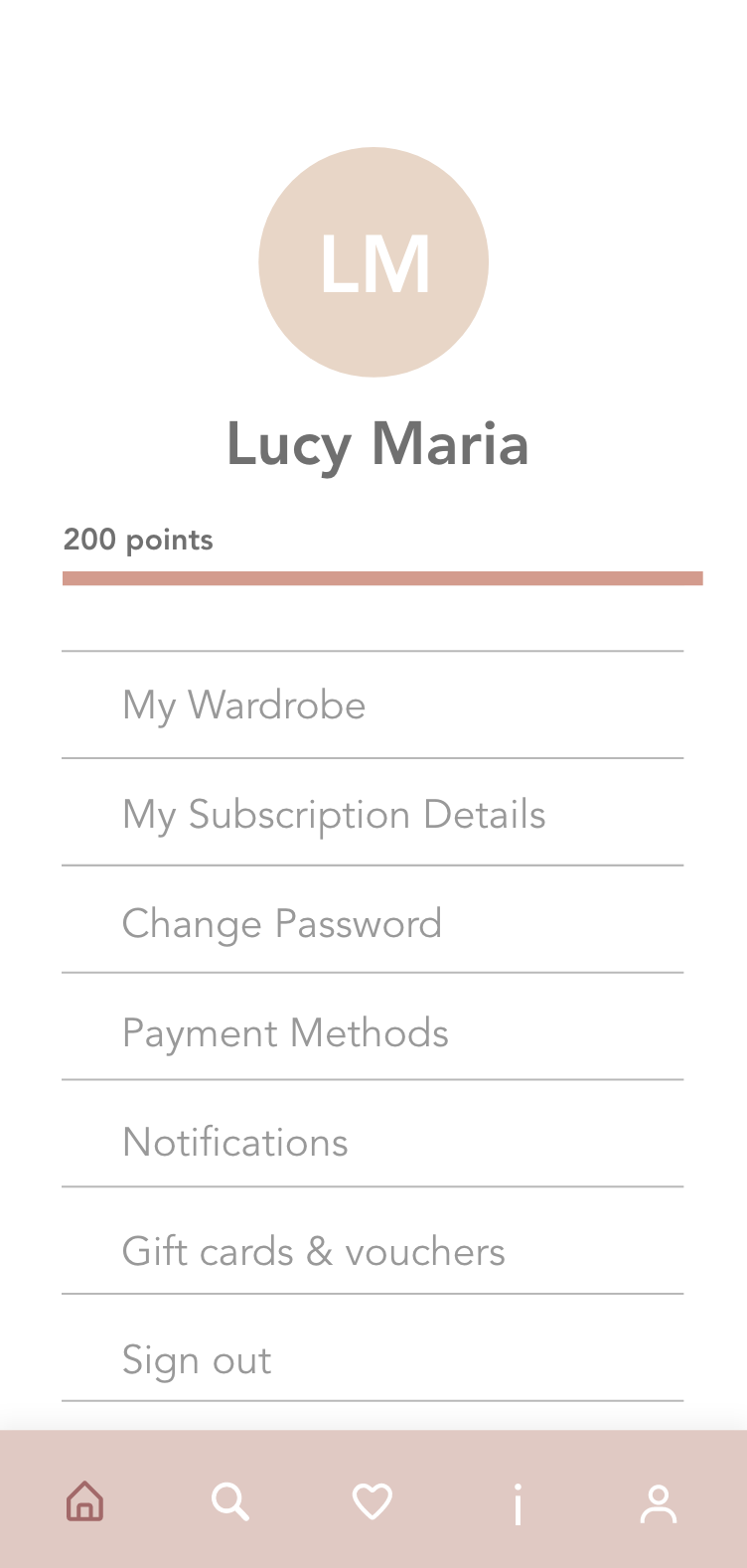The image size is (747, 1568).
Task: Open My Wardrobe
Action: pos(244,706)
